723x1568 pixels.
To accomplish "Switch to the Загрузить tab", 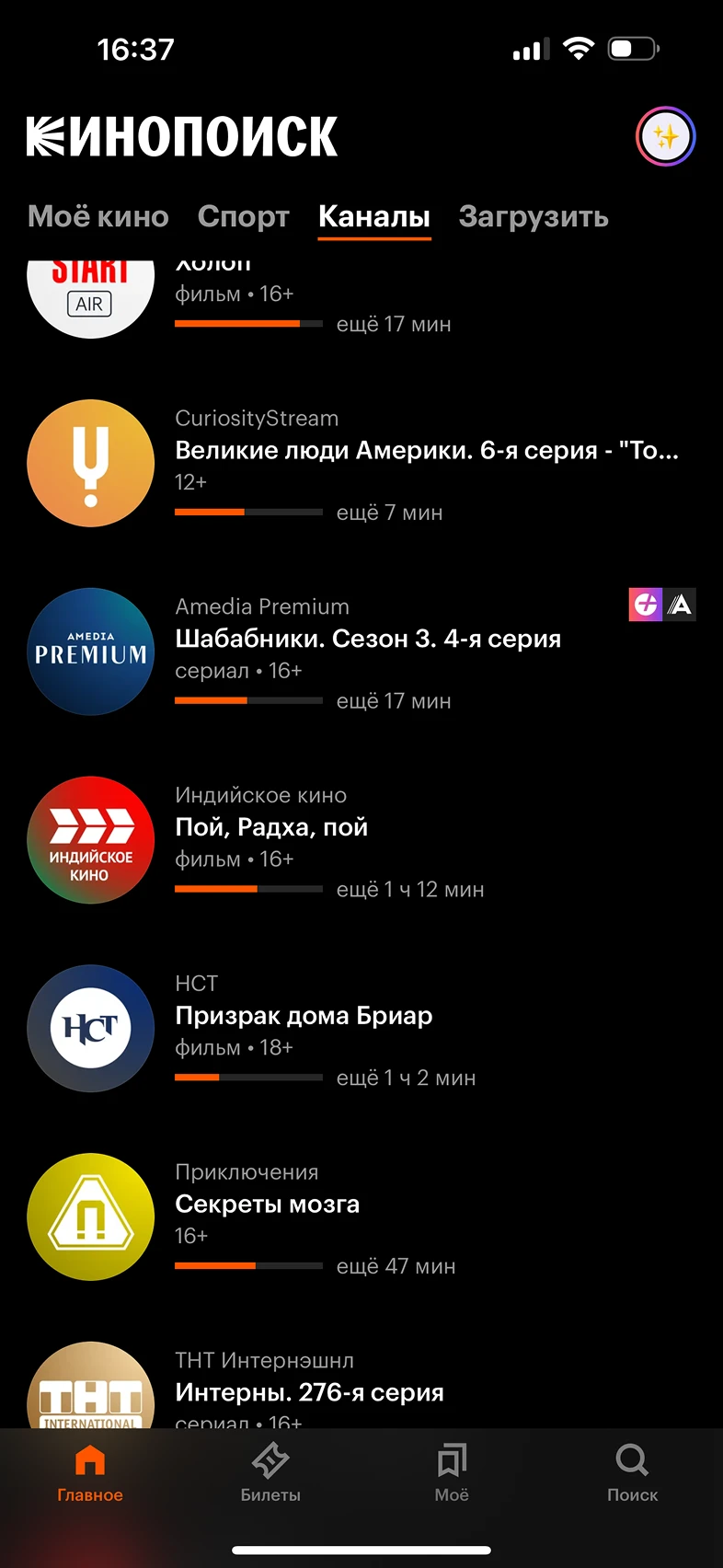I will pyautogui.click(x=534, y=217).
